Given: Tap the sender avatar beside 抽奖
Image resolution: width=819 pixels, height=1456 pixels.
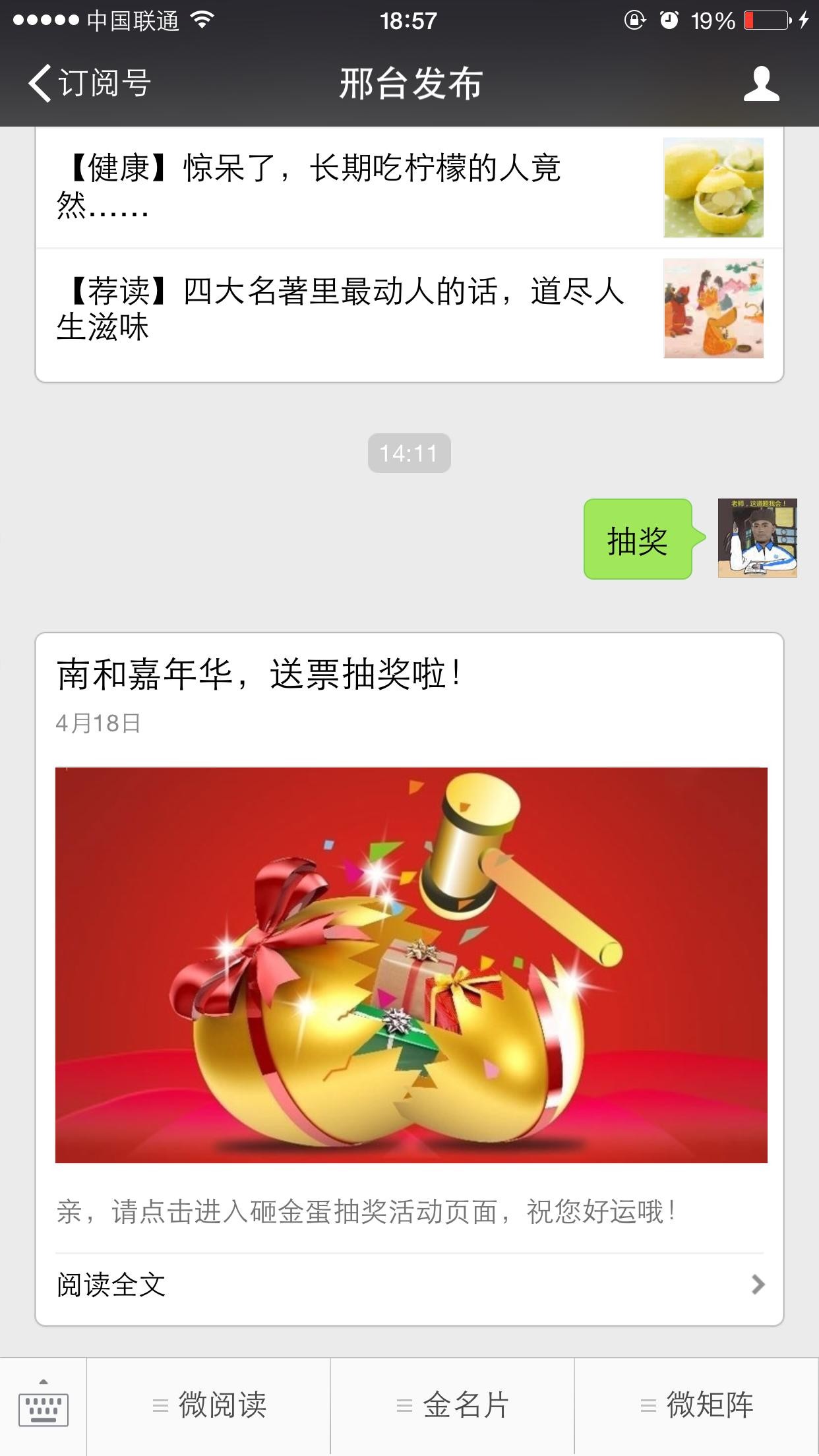Looking at the screenshot, I should click(x=757, y=538).
